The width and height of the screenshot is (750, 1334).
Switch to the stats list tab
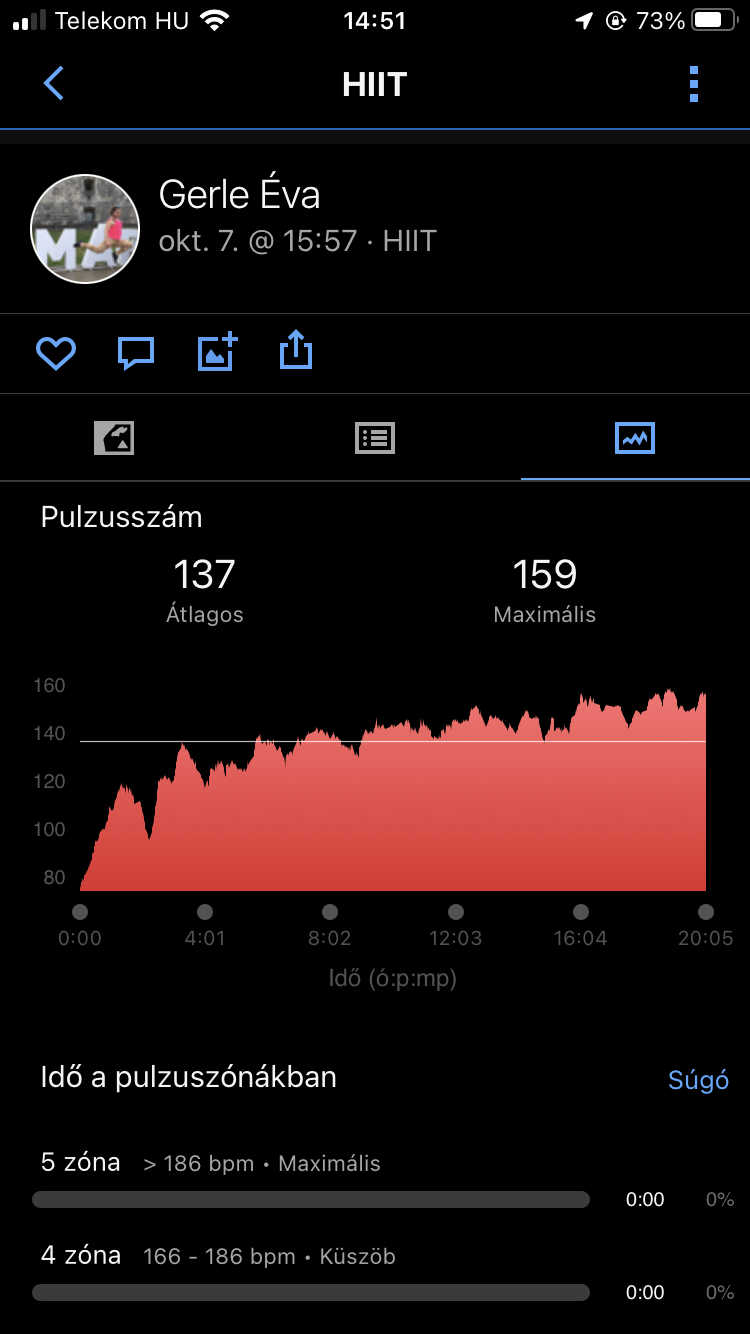click(375, 438)
